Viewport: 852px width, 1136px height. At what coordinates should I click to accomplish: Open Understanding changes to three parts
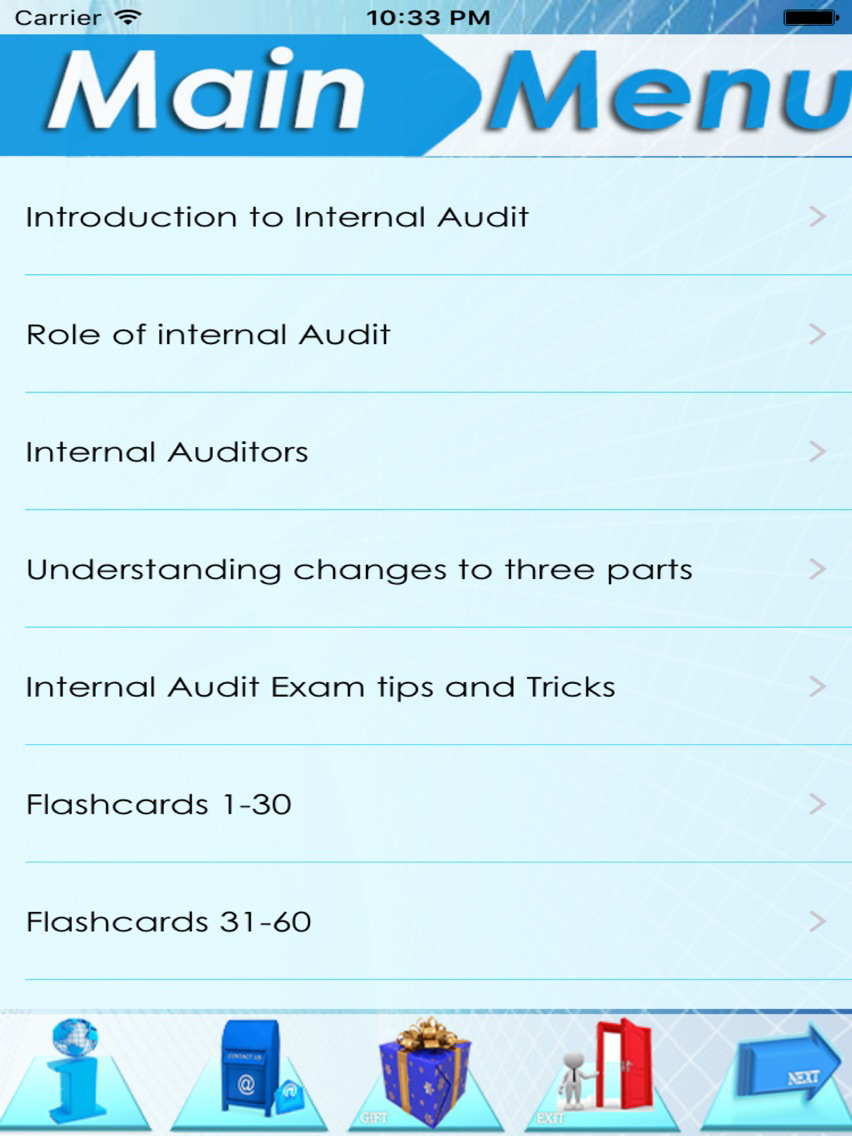[358, 569]
